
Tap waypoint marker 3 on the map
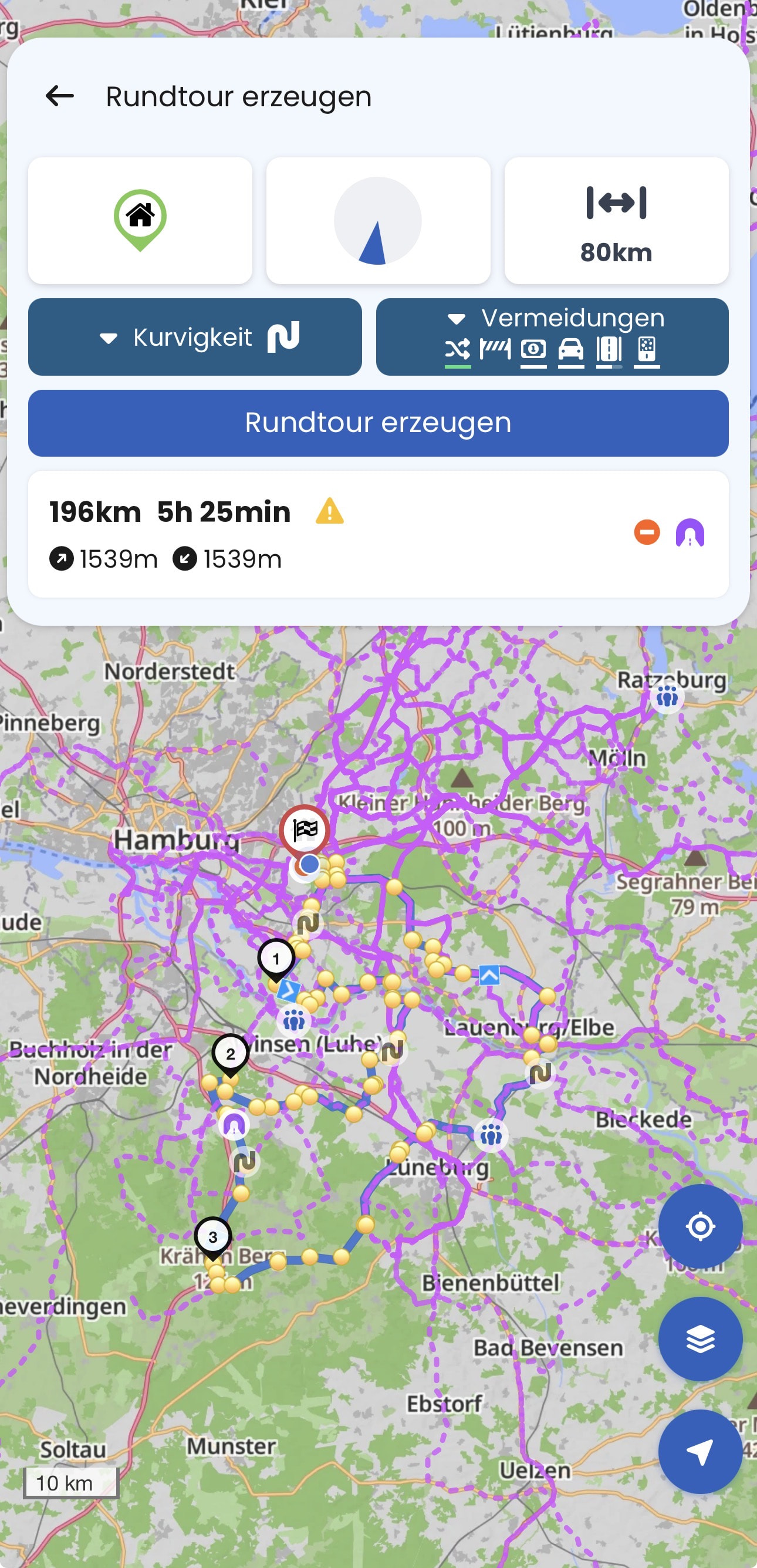click(212, 1238)
